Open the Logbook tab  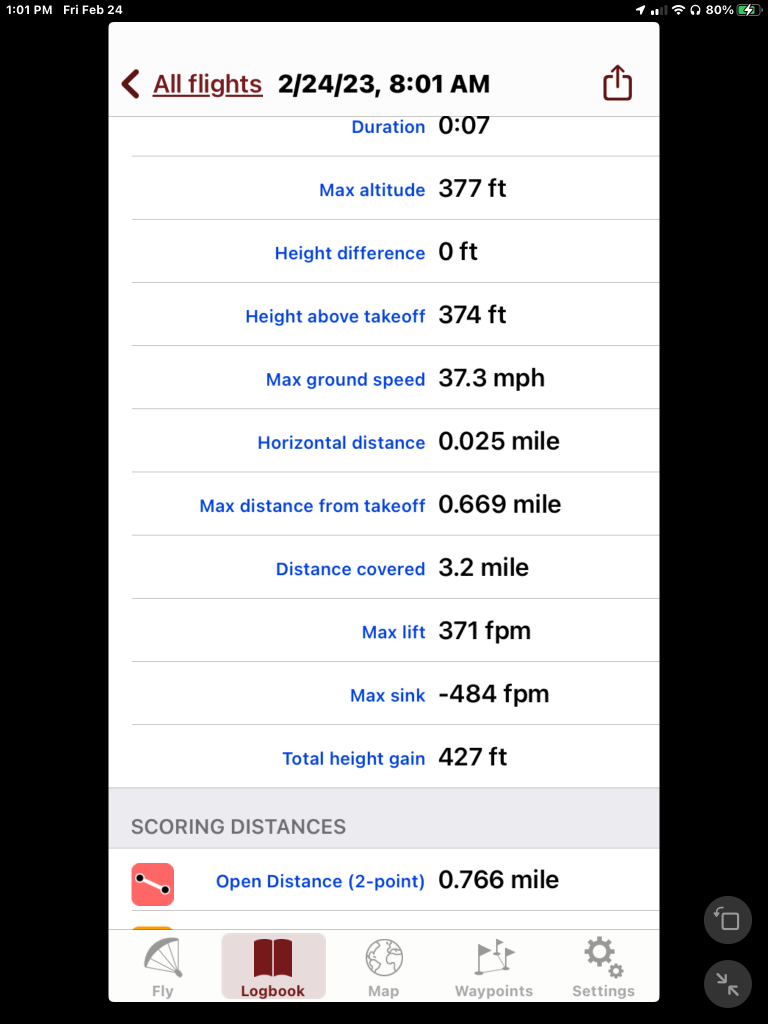[x=273, y=967]
